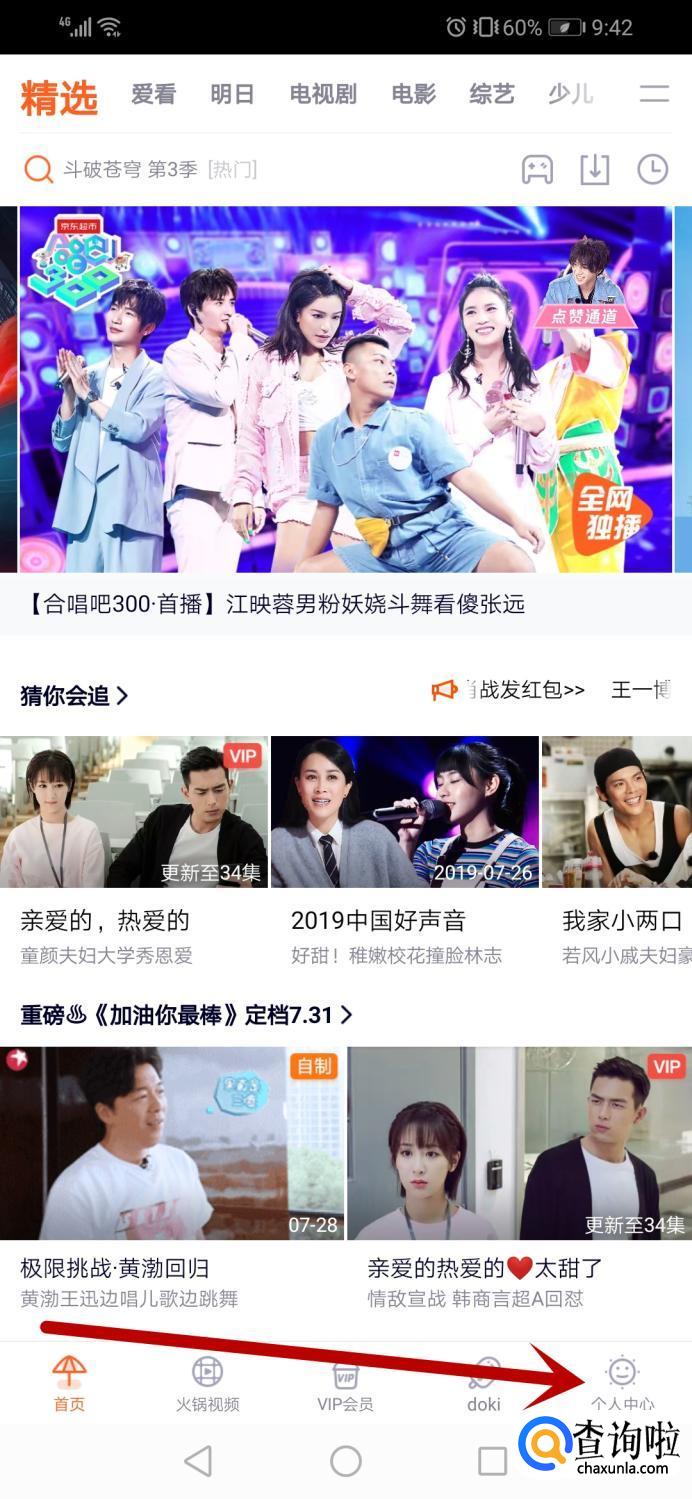Tap the system back button
692x1499 pixels.
coord(198,1461)
